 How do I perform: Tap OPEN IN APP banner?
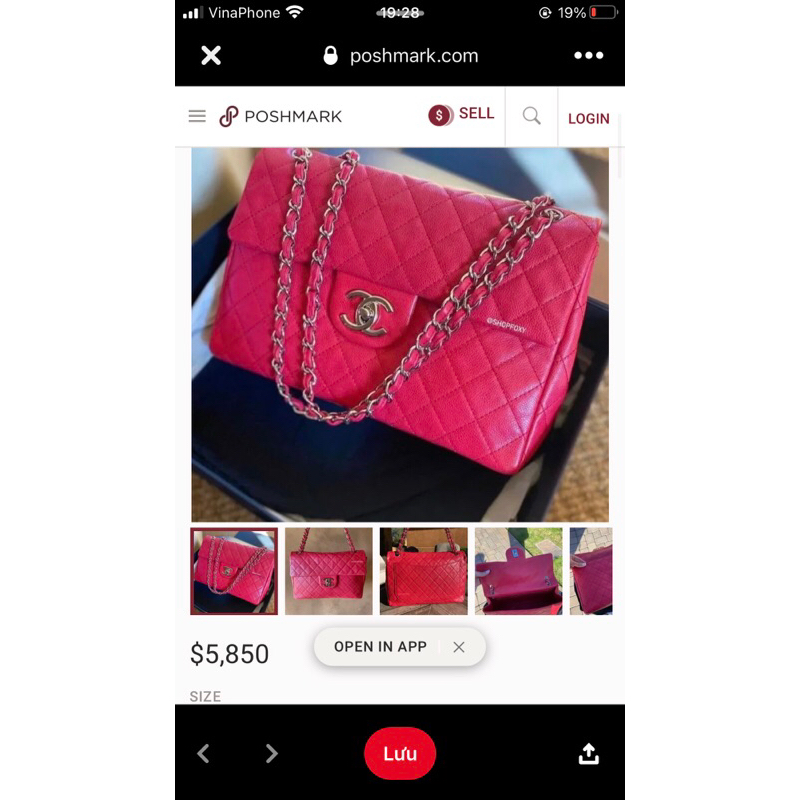coord(380,647)
